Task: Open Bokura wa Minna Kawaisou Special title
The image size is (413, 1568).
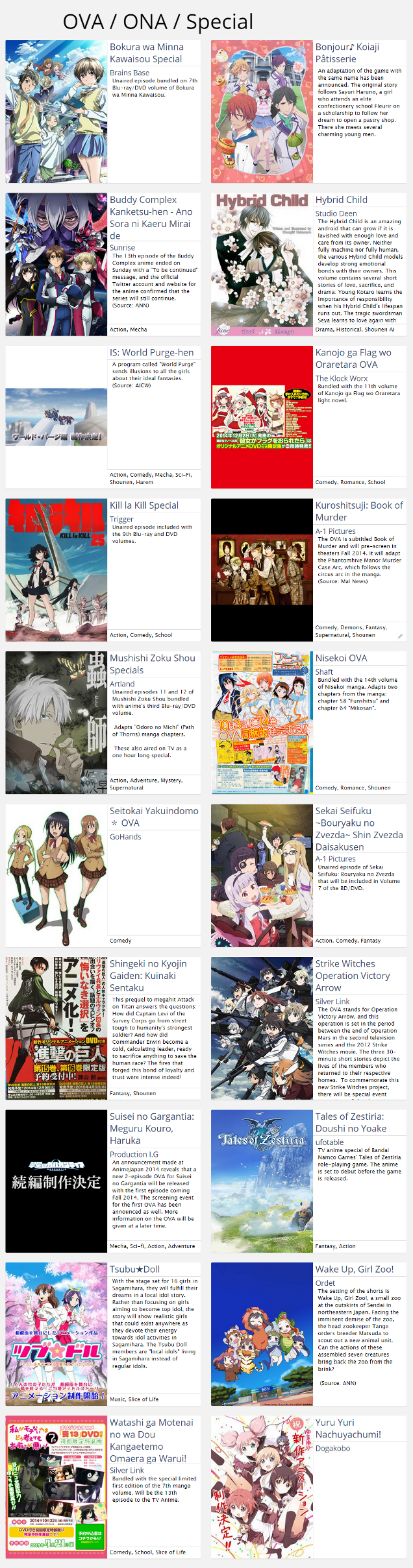Action: (x=146, y=53)
